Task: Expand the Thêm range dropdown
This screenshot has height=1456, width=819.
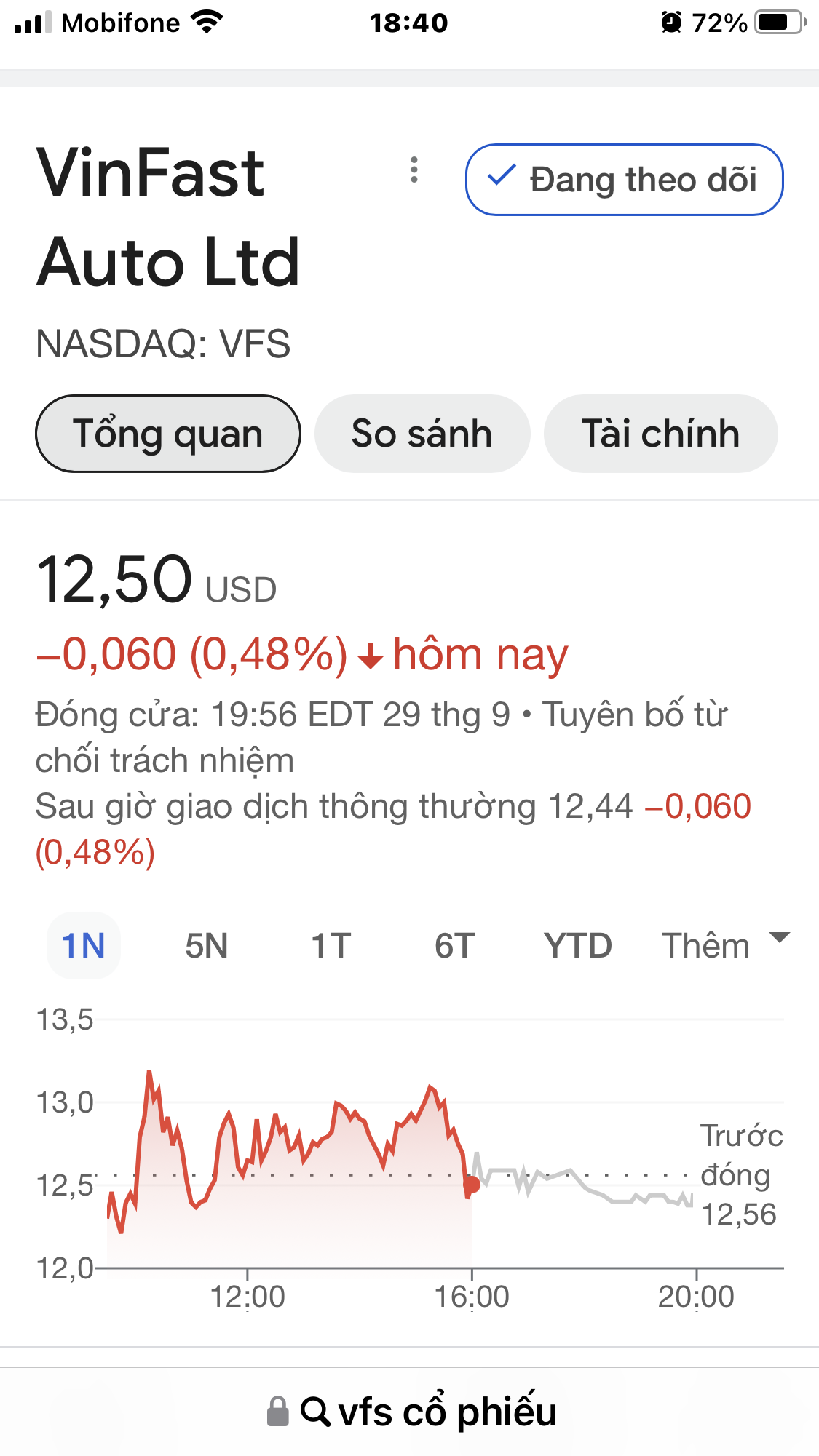Action: tap(724, 946)
